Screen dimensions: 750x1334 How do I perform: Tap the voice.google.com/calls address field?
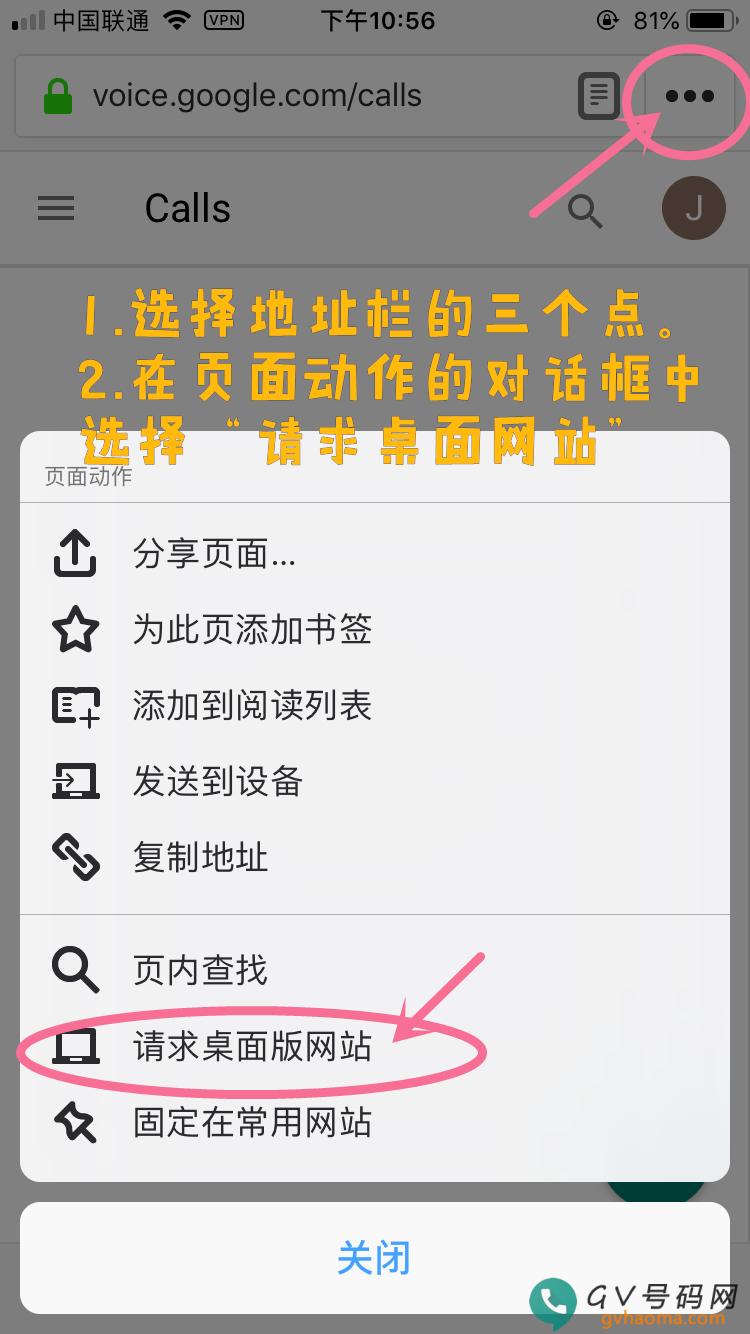pos(300,96)
